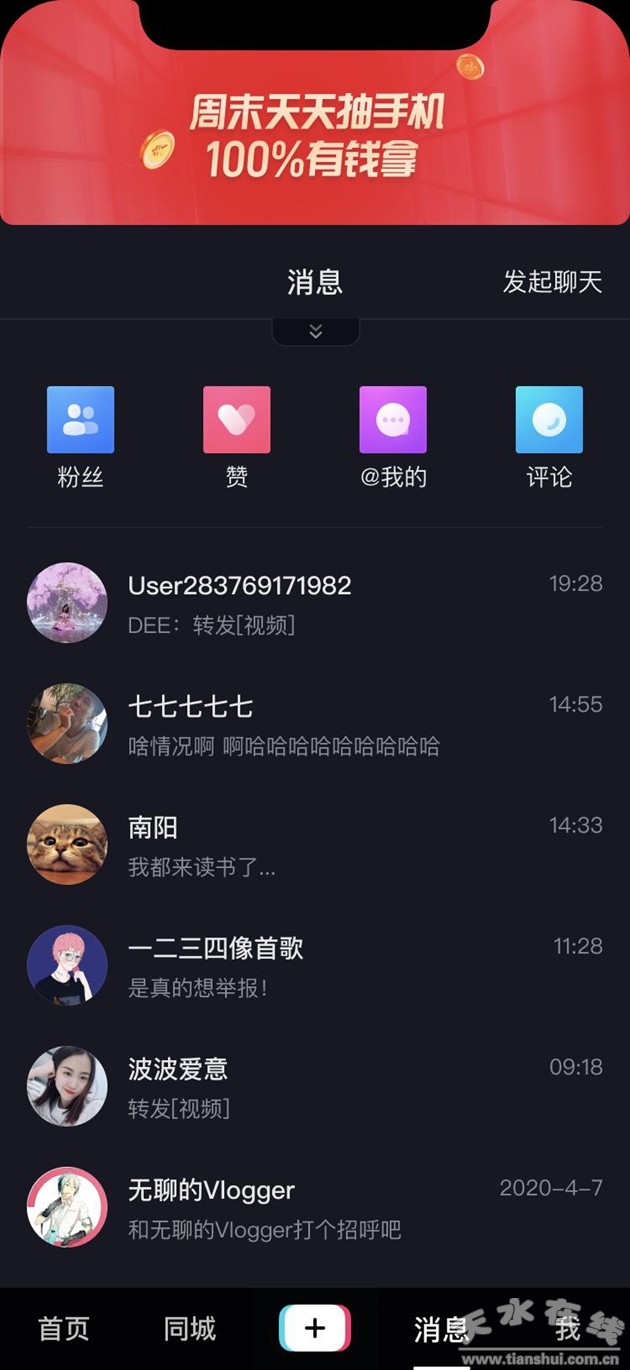Screen dimensions: 630x1370
Task: Select the 消息 tab in bottom bar
Action: (x=441, y=1328)
